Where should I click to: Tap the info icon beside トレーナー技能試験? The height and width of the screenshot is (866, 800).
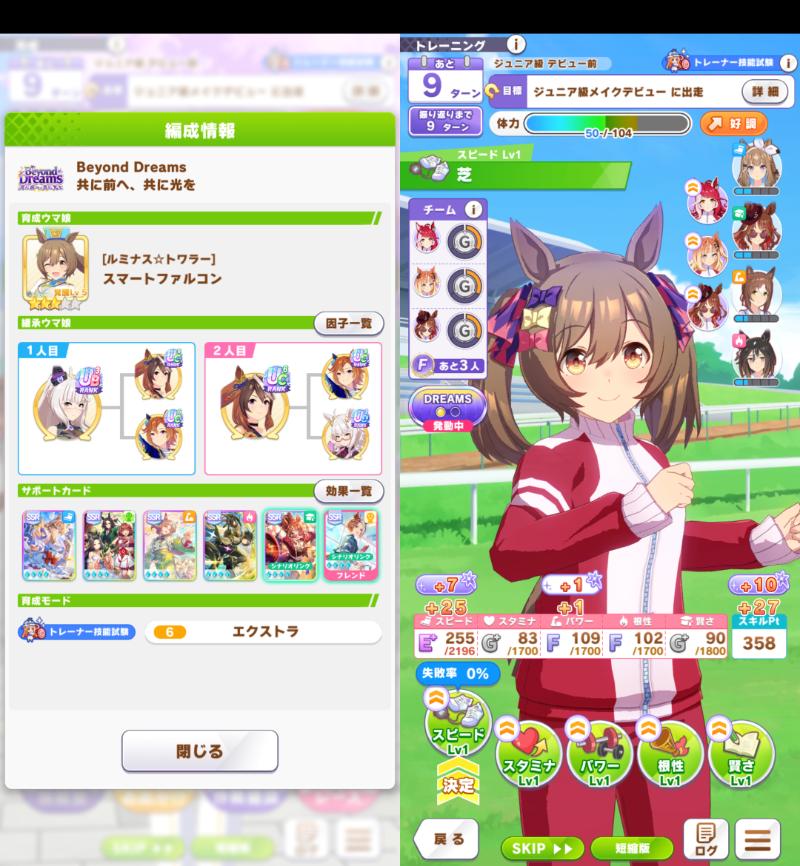tap(789, 62)
